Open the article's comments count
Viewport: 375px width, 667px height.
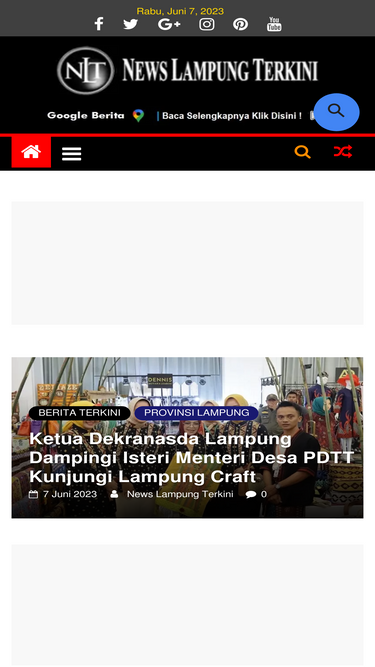[256, 494]
